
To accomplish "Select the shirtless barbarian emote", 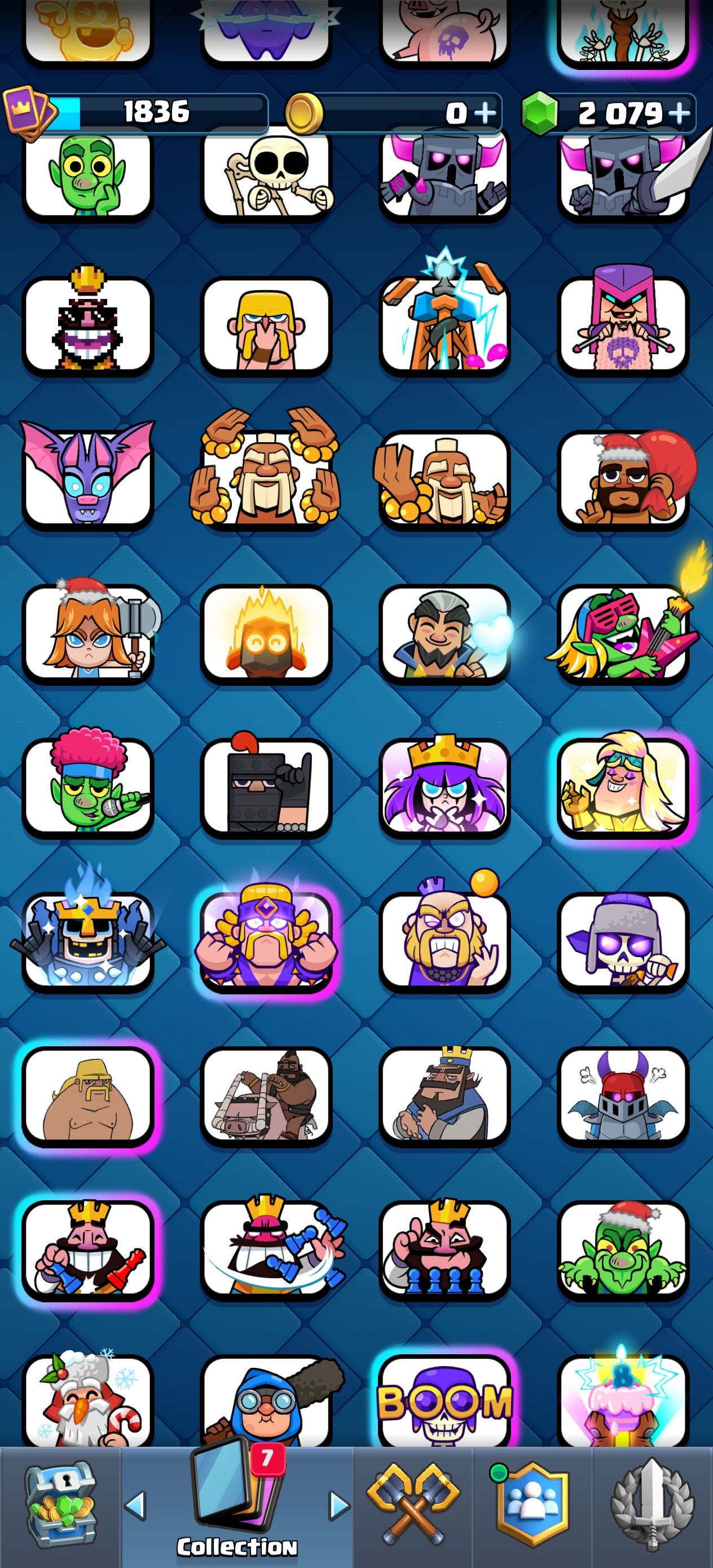I will [87, 1096].
